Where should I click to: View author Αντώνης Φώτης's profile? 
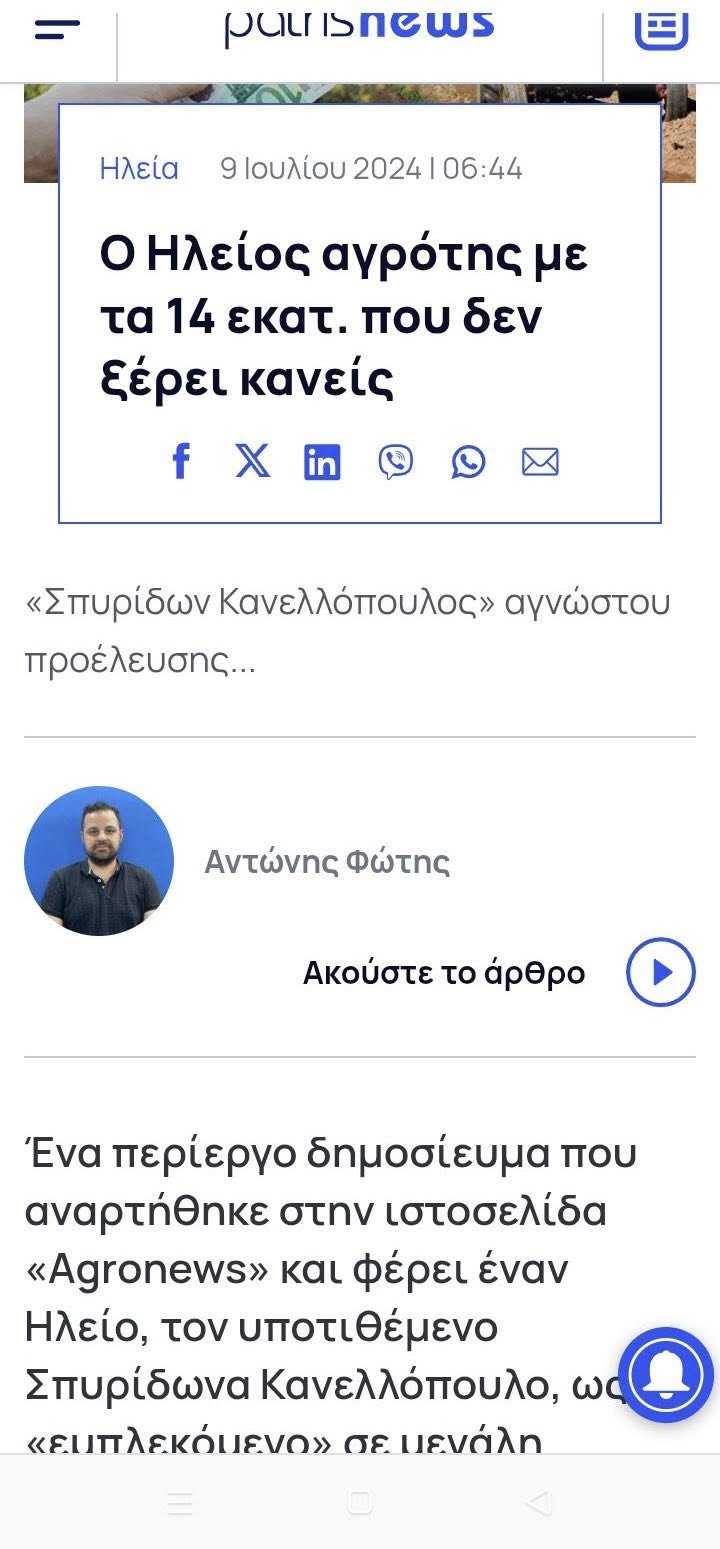pos(327,861)
